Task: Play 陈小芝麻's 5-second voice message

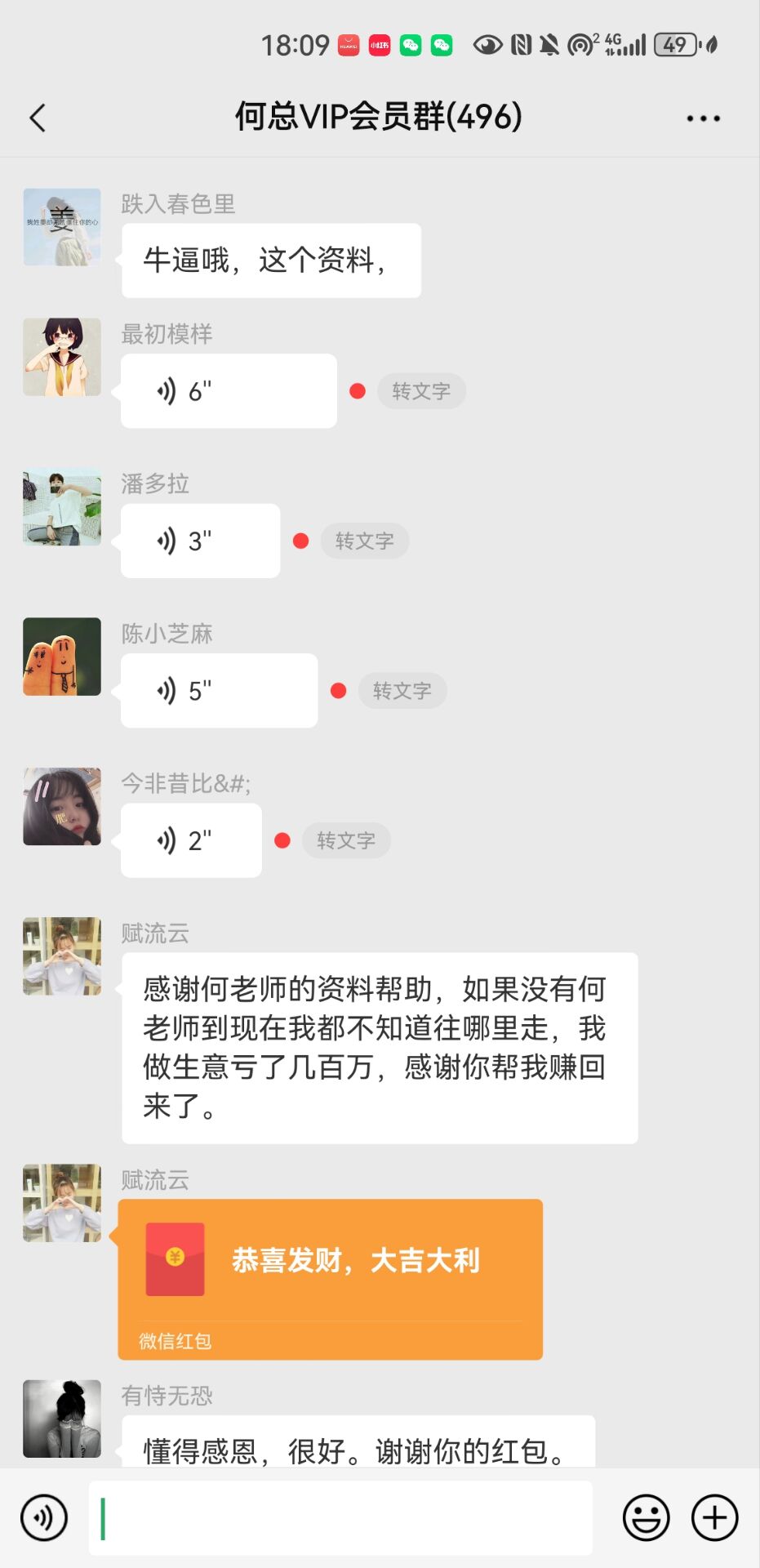Action: [x=219, y=691]
